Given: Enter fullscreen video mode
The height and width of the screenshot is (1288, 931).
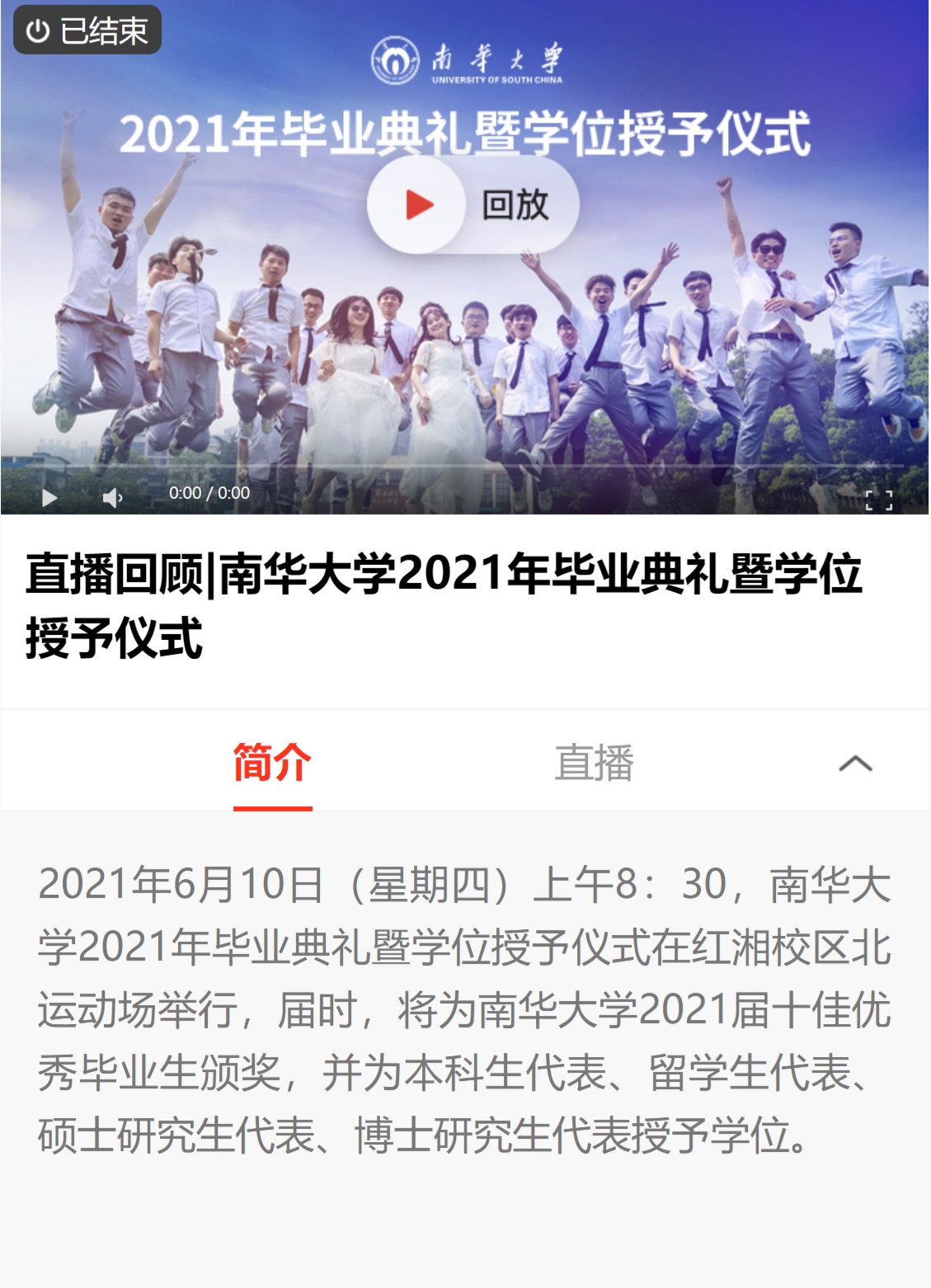Looking at the screenshot, I should (x=878, y=500).
